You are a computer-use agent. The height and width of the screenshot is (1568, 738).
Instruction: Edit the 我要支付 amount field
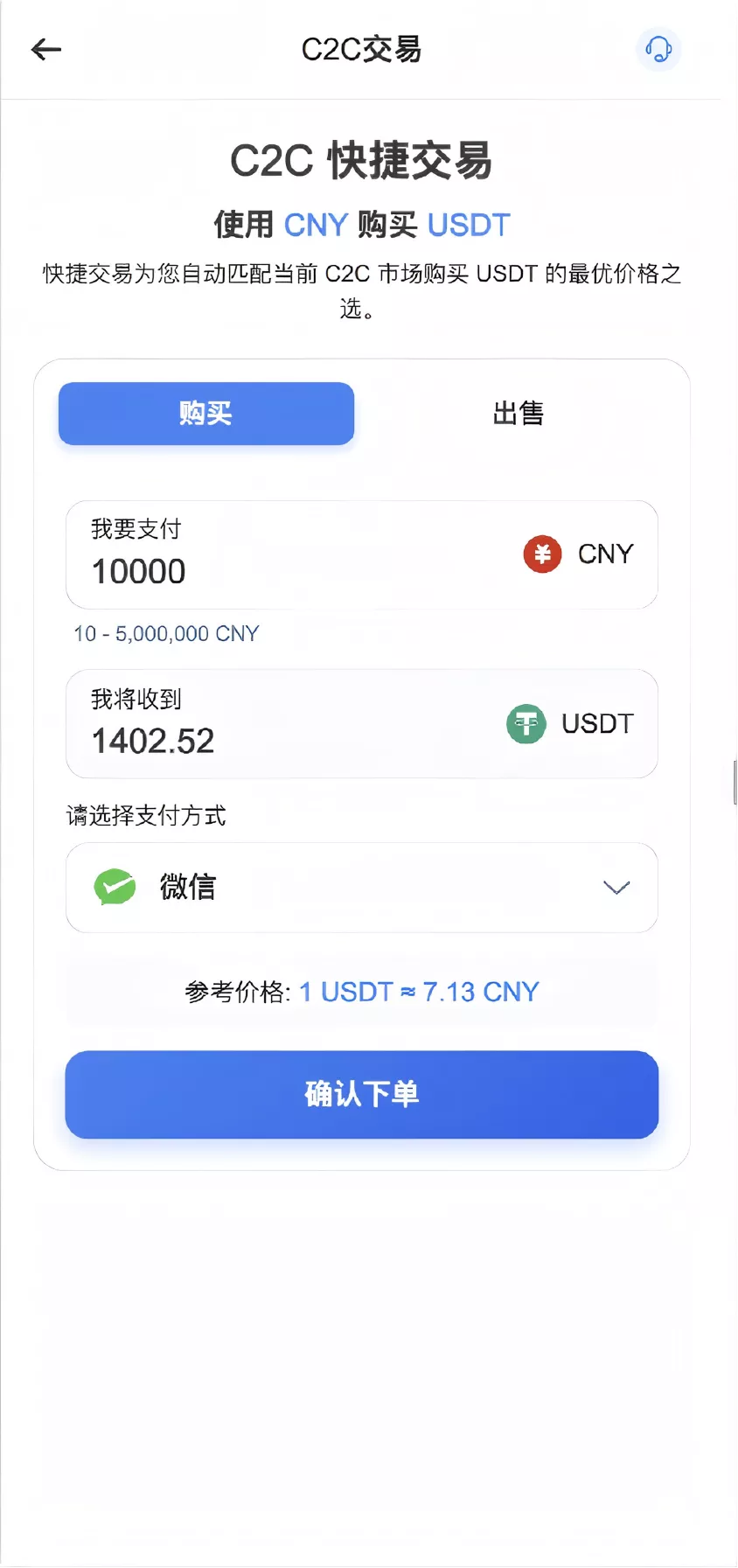[262, 571]
